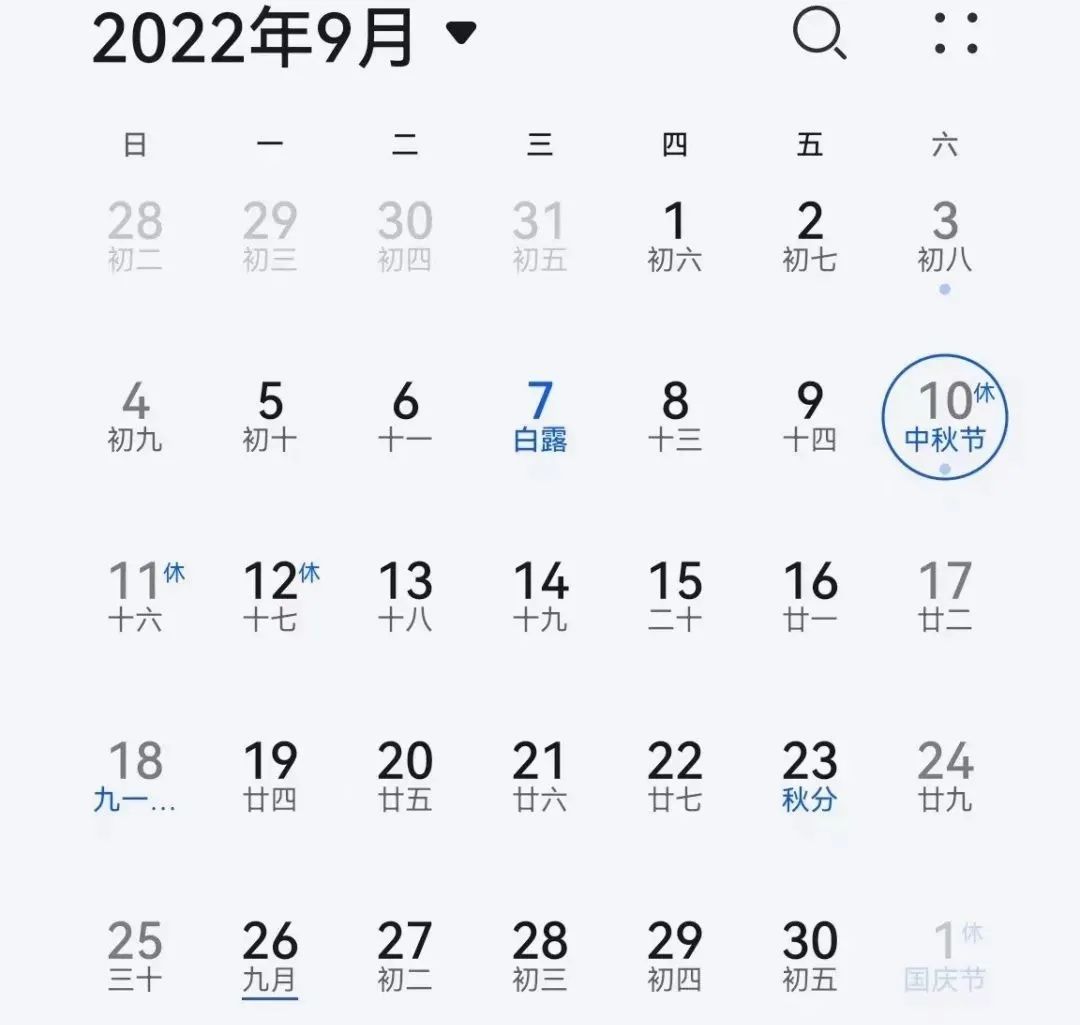Open the four-dot more options menu
This screenshot has width=1080, height=1025.
click(956, 33)
